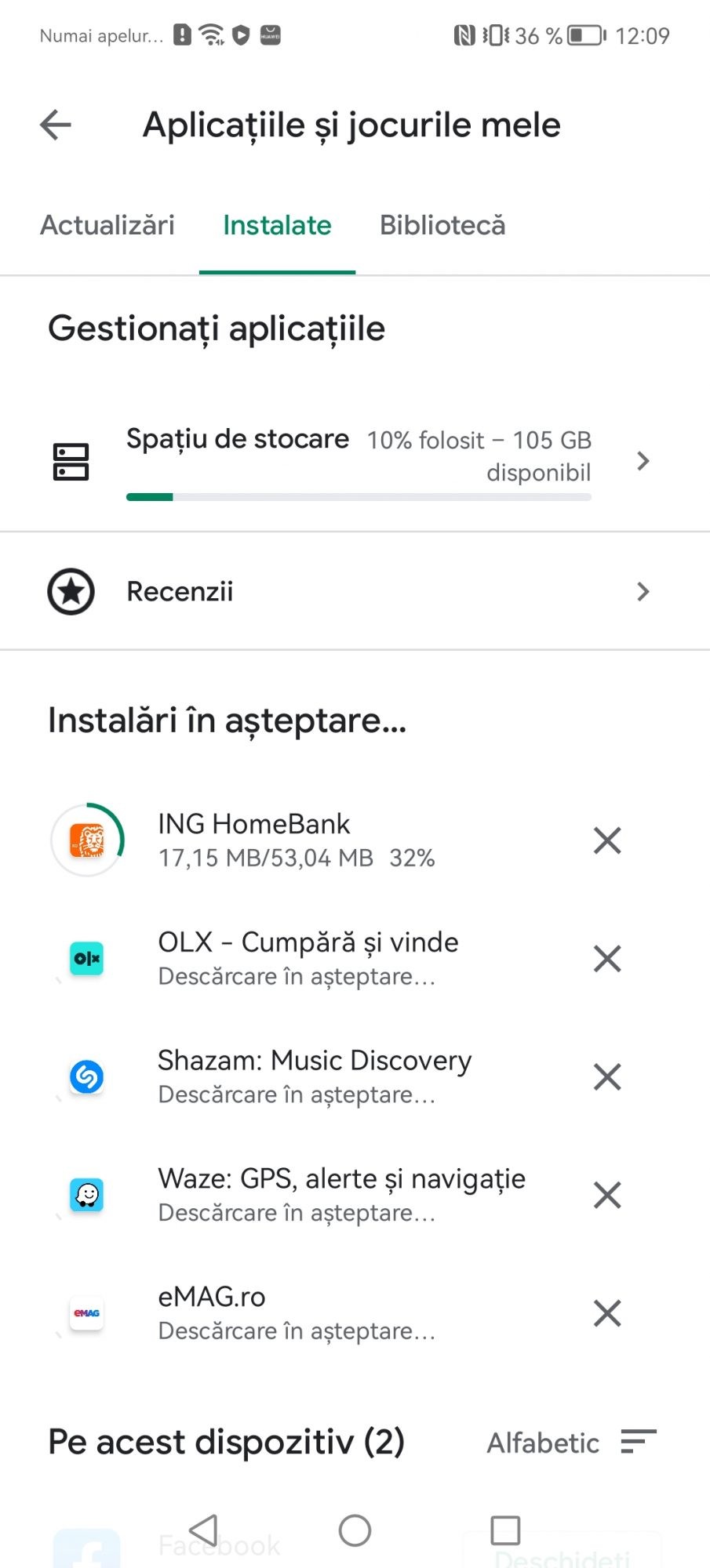Cancel the eMAG.ro pending download
This screenshot has height=1568, width=710.
tap(607, 1313)
